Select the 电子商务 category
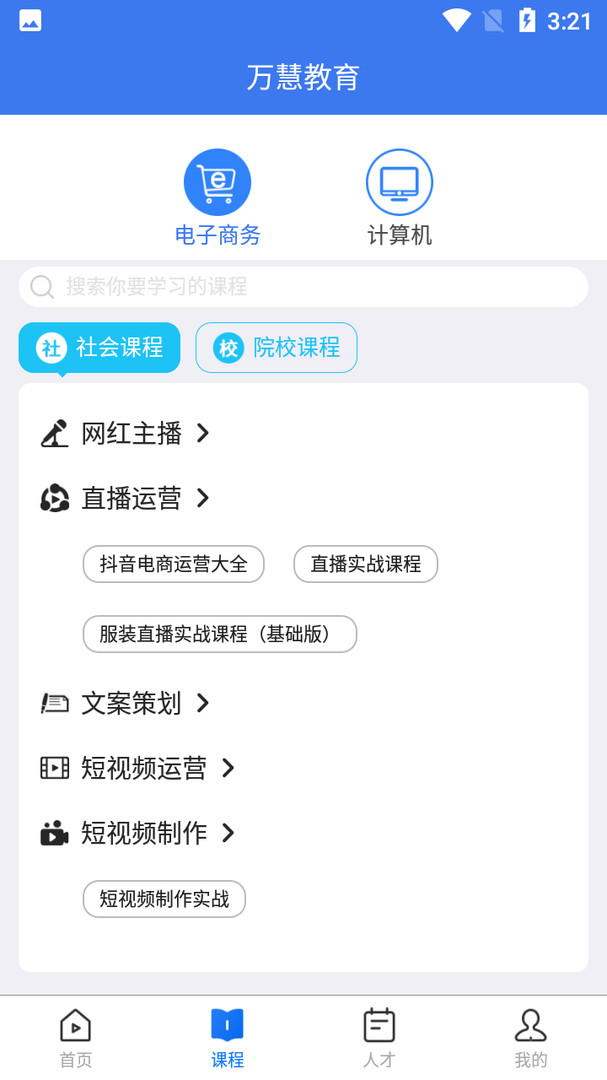607x1080 pixels. [x=217, y=198]
